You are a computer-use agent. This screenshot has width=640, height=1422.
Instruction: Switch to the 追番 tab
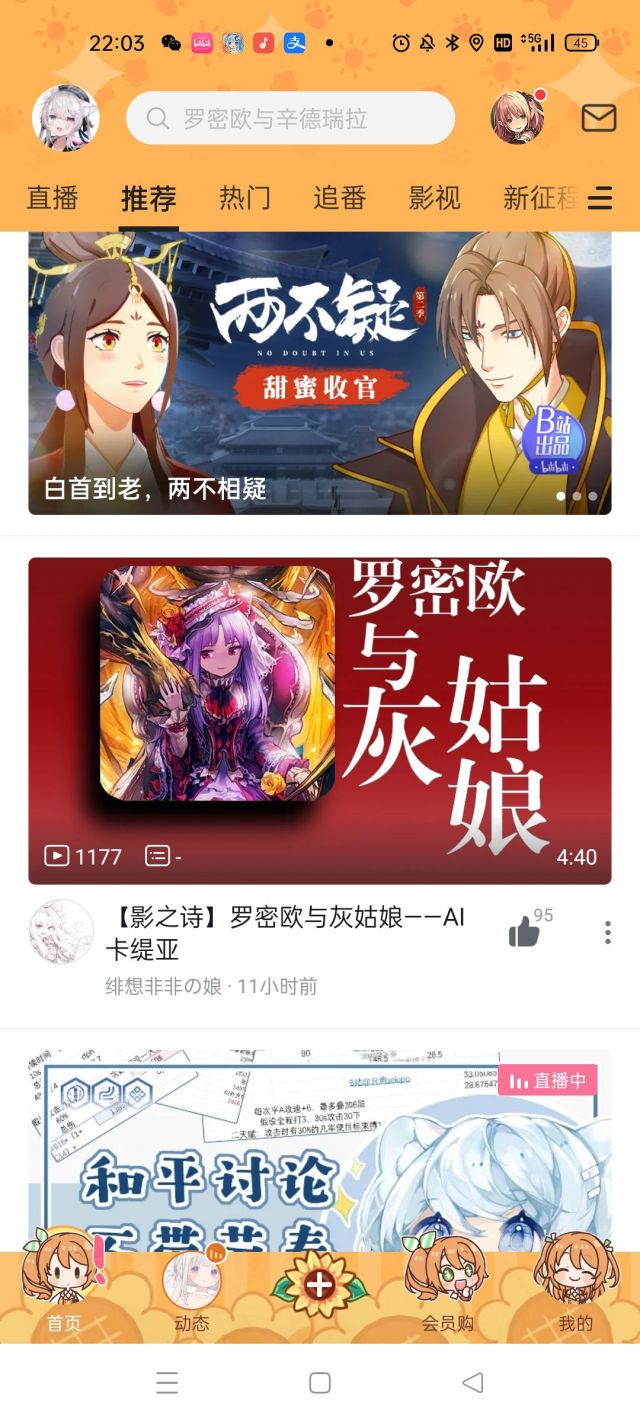tap(339, 198)
